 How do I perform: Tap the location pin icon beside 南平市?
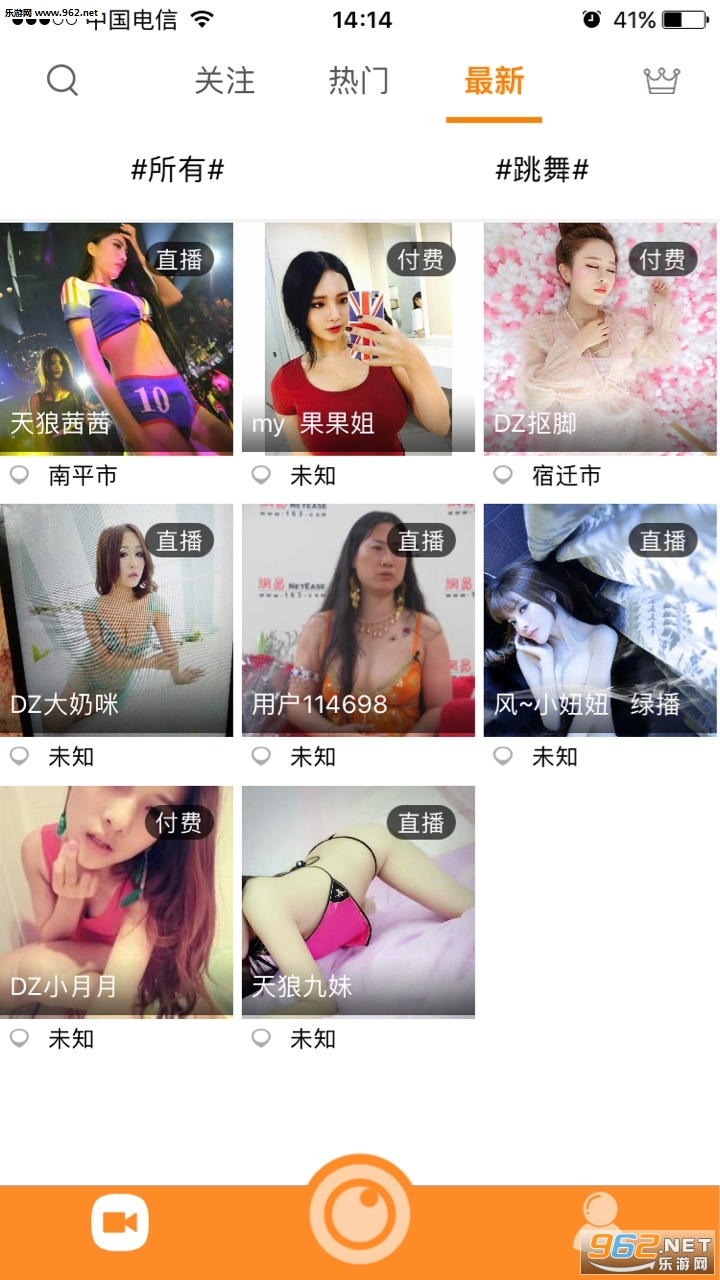pyautogui.click(x=17, y=475)
